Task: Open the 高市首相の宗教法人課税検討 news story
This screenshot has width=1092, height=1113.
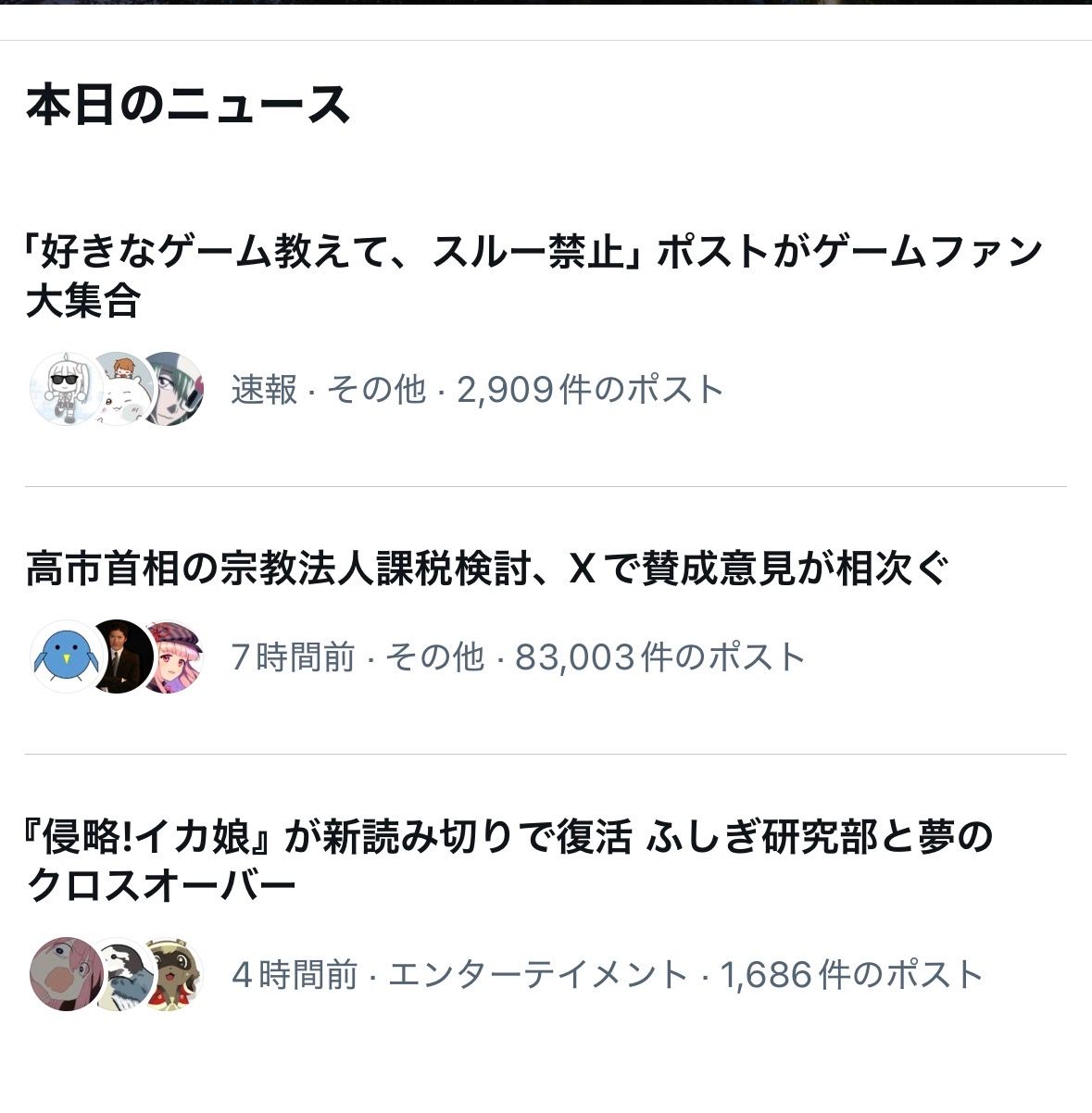Action: (487, 569)
